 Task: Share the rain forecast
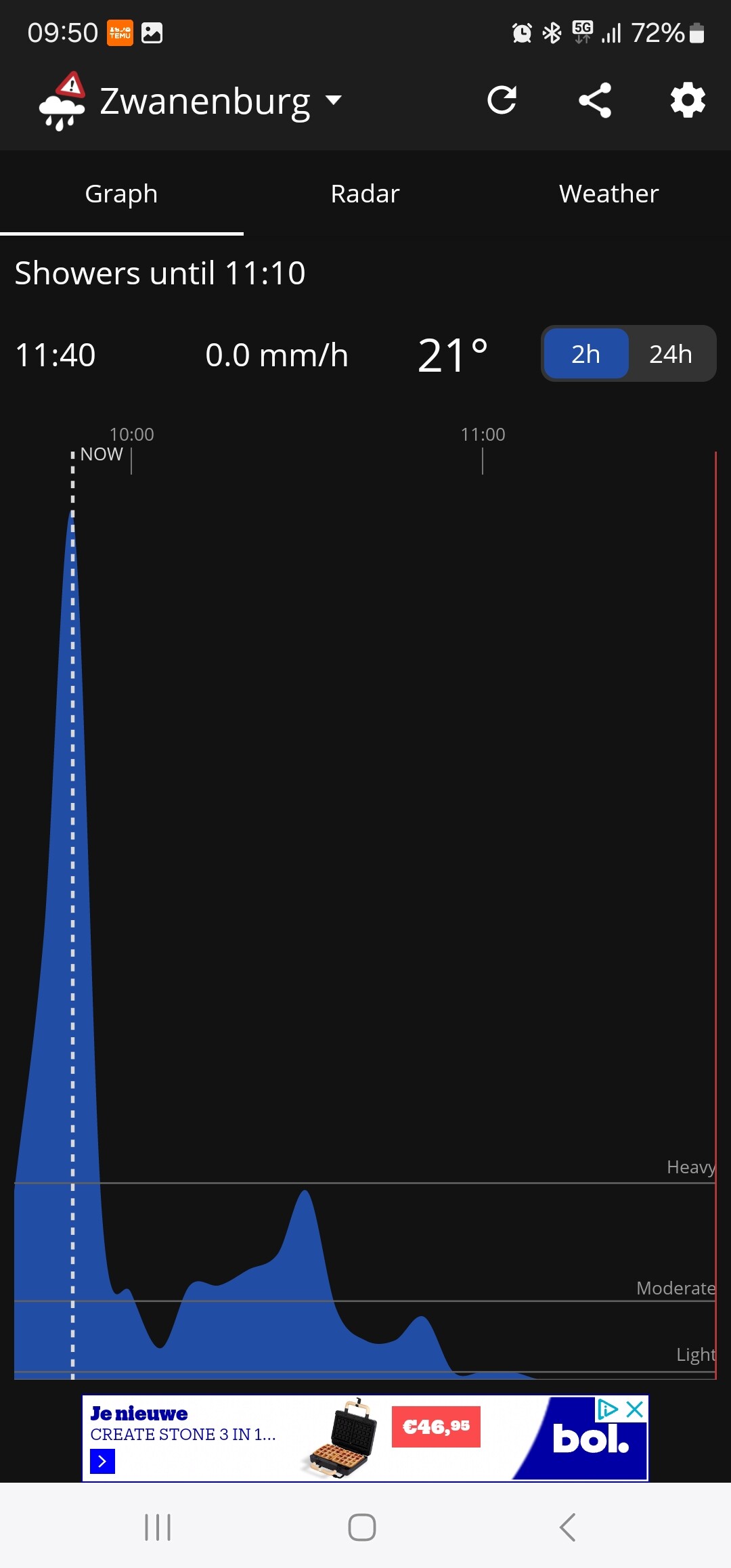click(x=595, y=100)
